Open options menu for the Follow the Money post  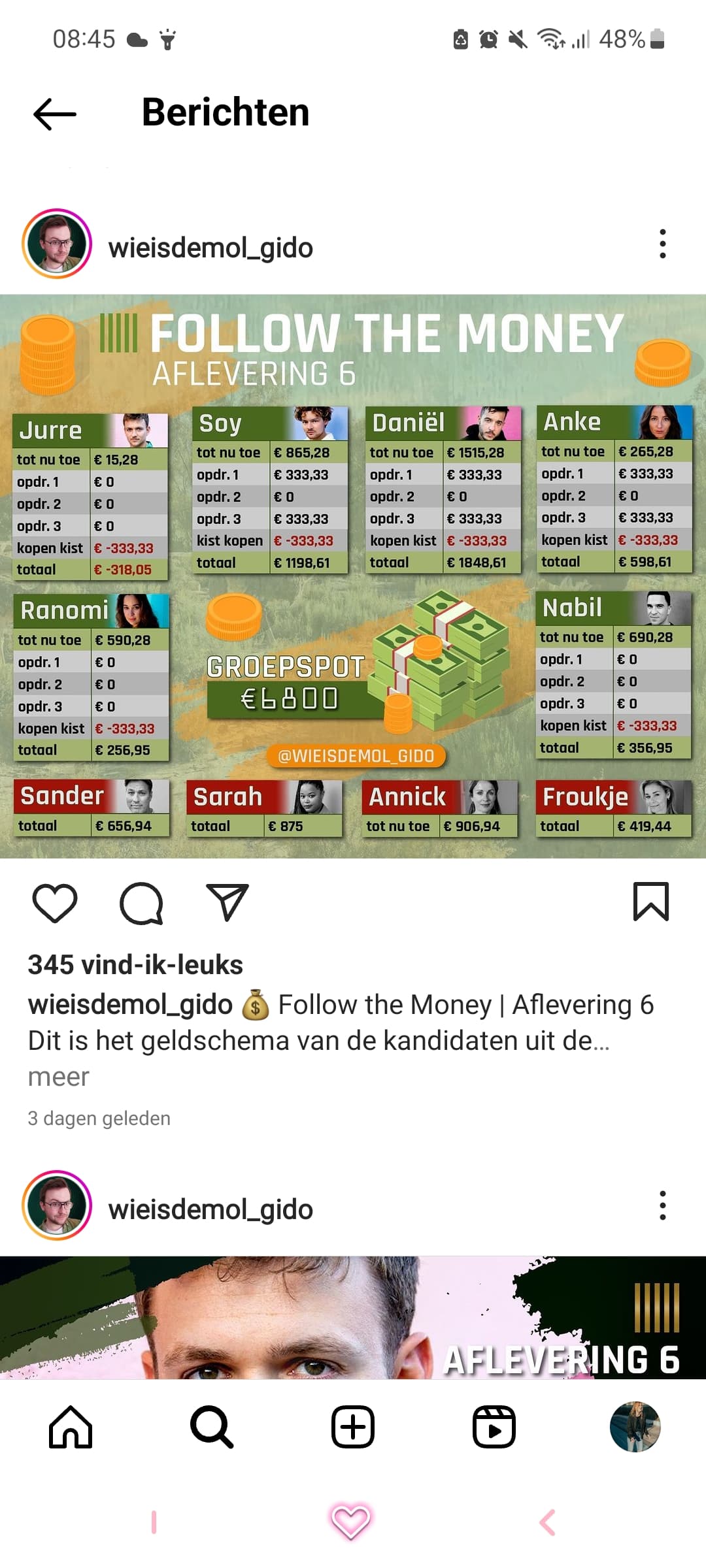pos(662,244)
